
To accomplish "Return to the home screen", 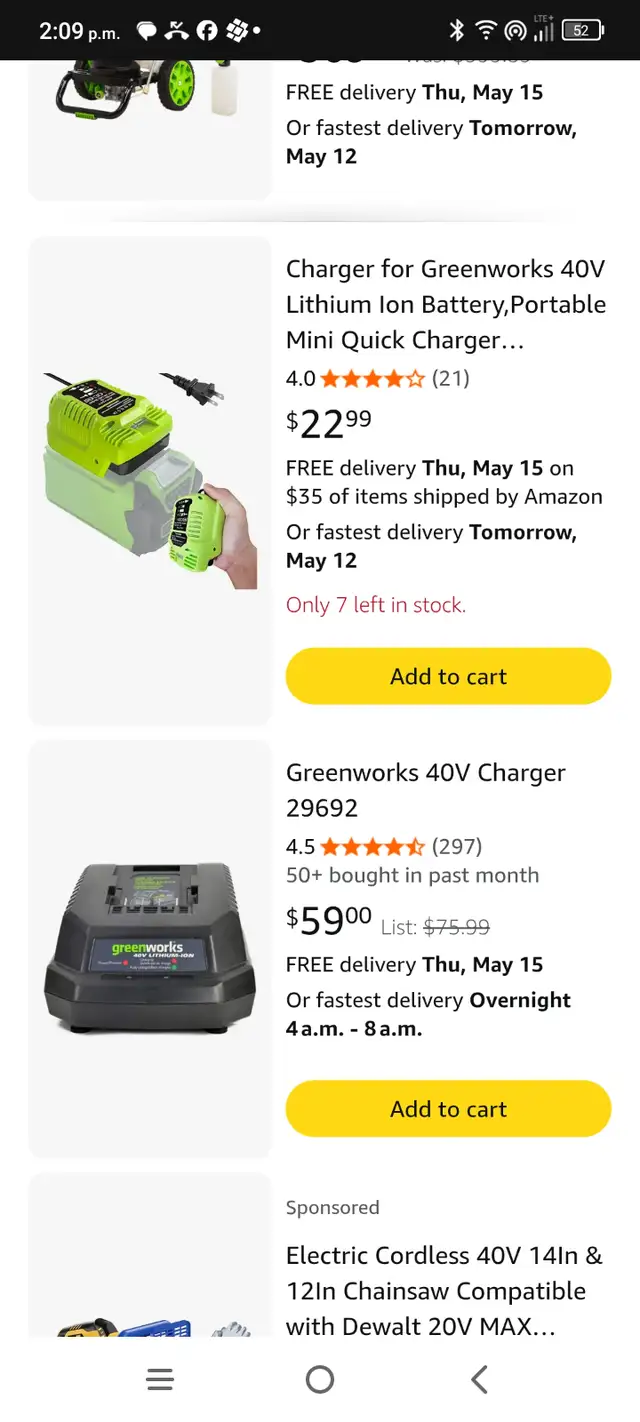I will coord(320,1380).
